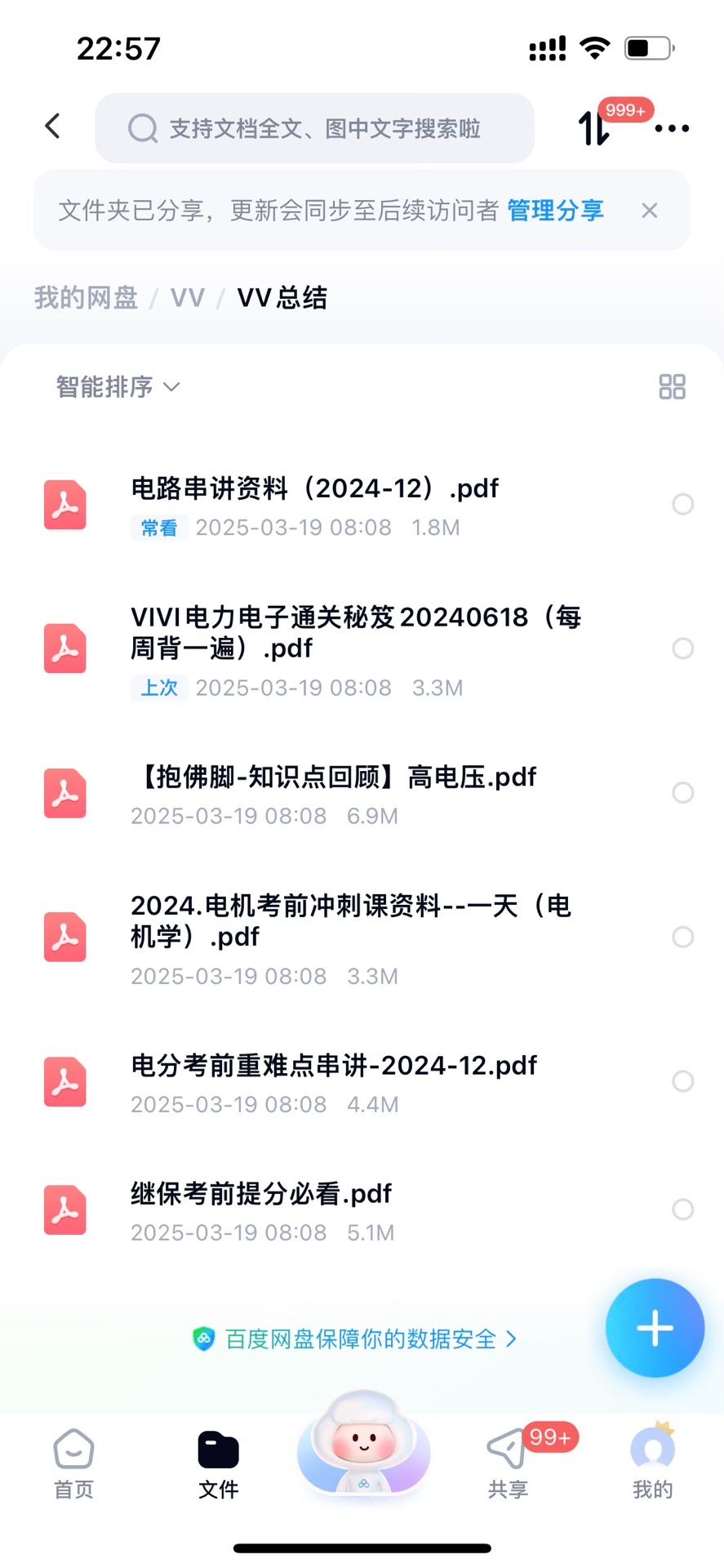Select the VIVI电力电子通关秘笈 file checkbox
The height and width of the screenshot is (1568, 724).
pos(682,648)
